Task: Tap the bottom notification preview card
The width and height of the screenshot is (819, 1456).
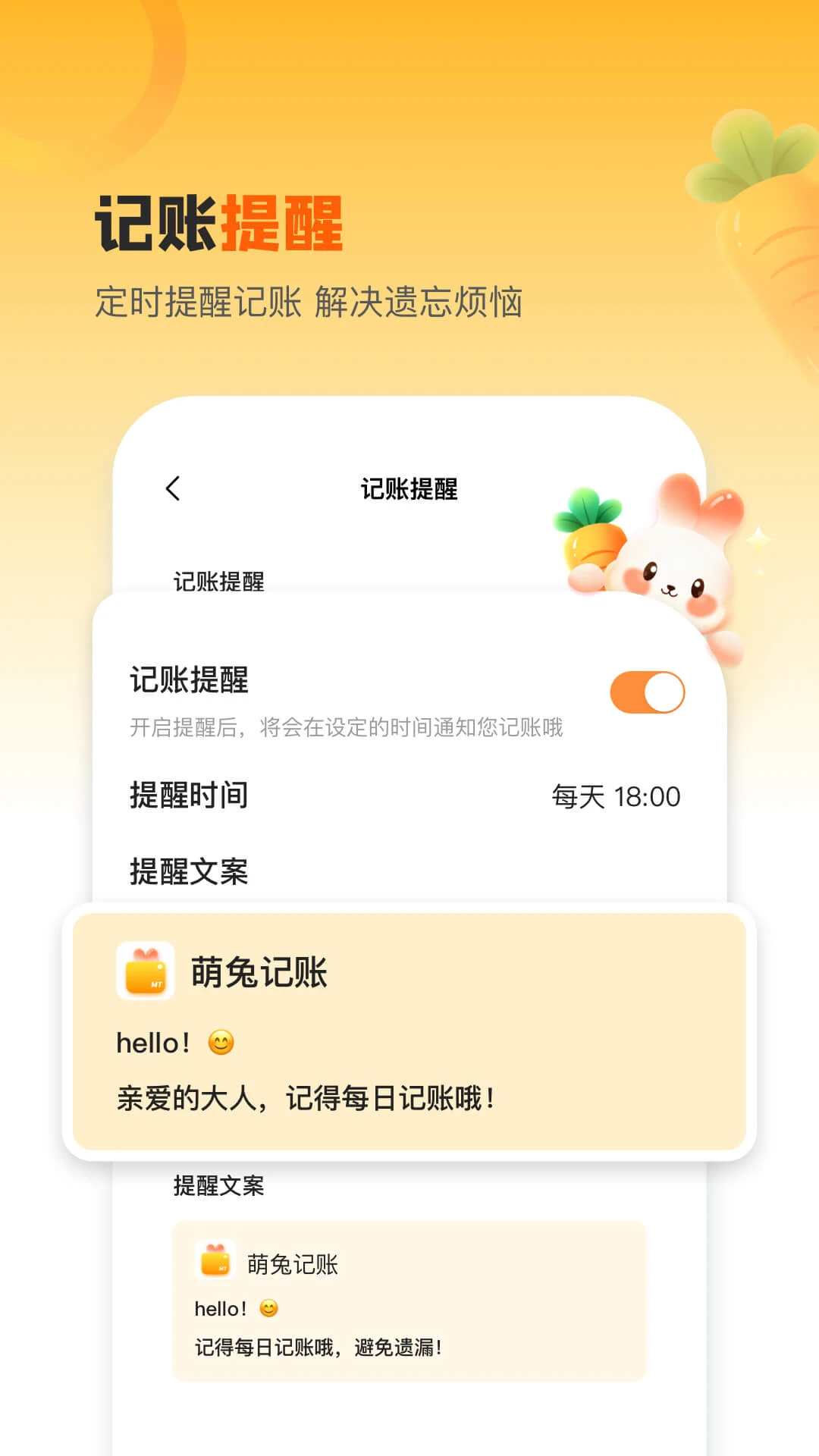Action: 409,1297
